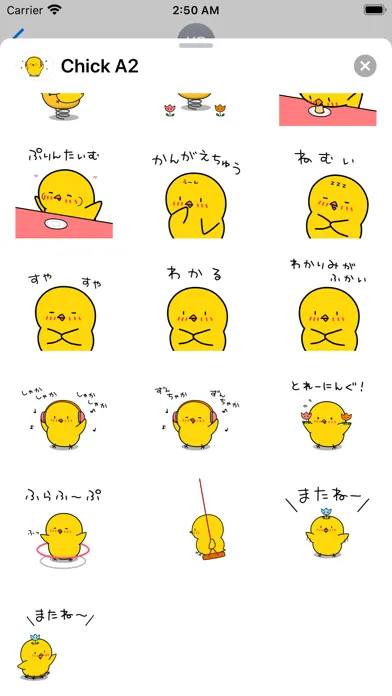Select the ぷりんたいむ pudding sticker
This screenshot has width=392, height=696.
(x=64, y=194)
